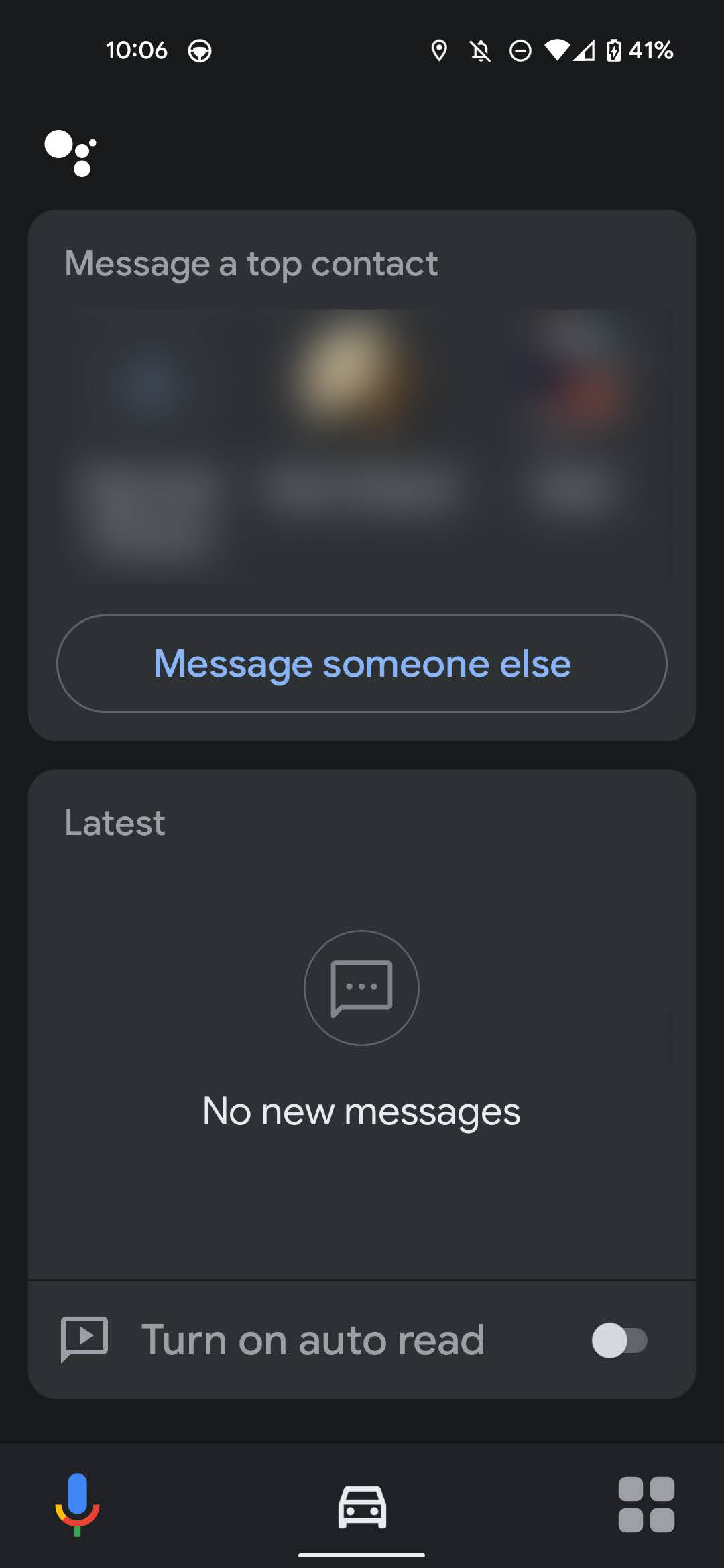Open the app launcher grid
Viewport: 724px width, 1568px height.
click(646, 1504)
